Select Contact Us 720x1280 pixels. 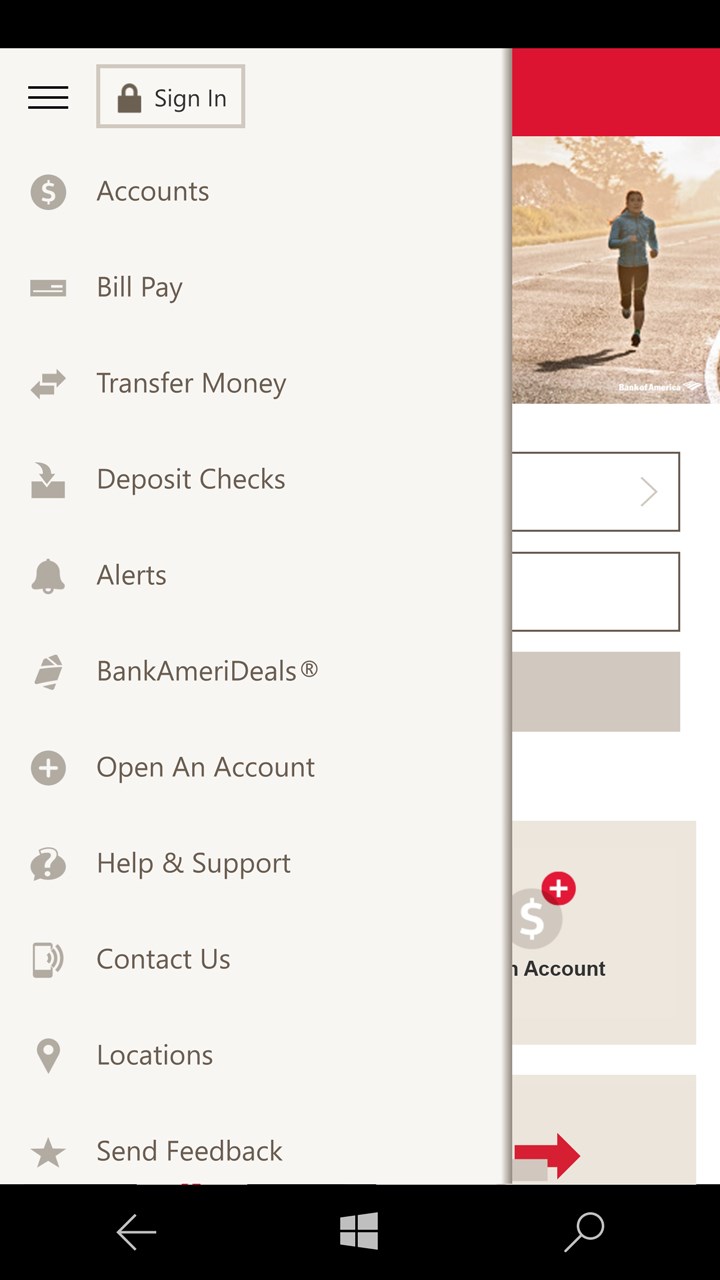point(255,959)
